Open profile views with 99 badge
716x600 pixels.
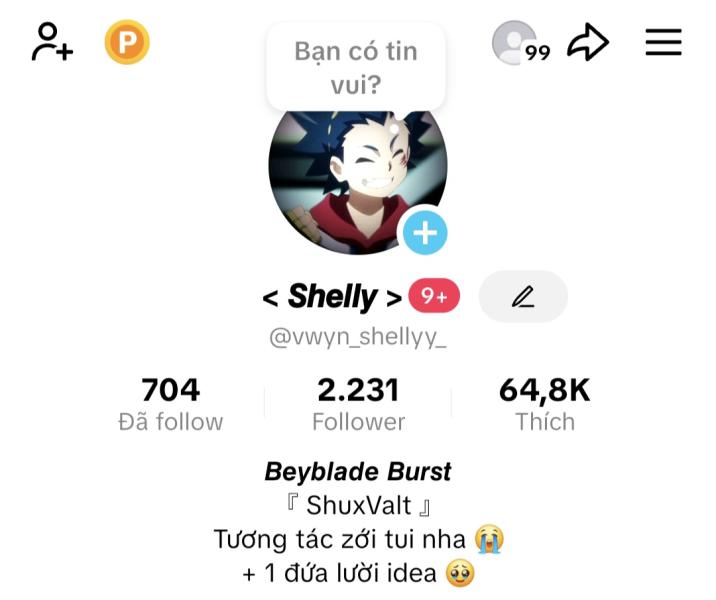tap(519, 43)
